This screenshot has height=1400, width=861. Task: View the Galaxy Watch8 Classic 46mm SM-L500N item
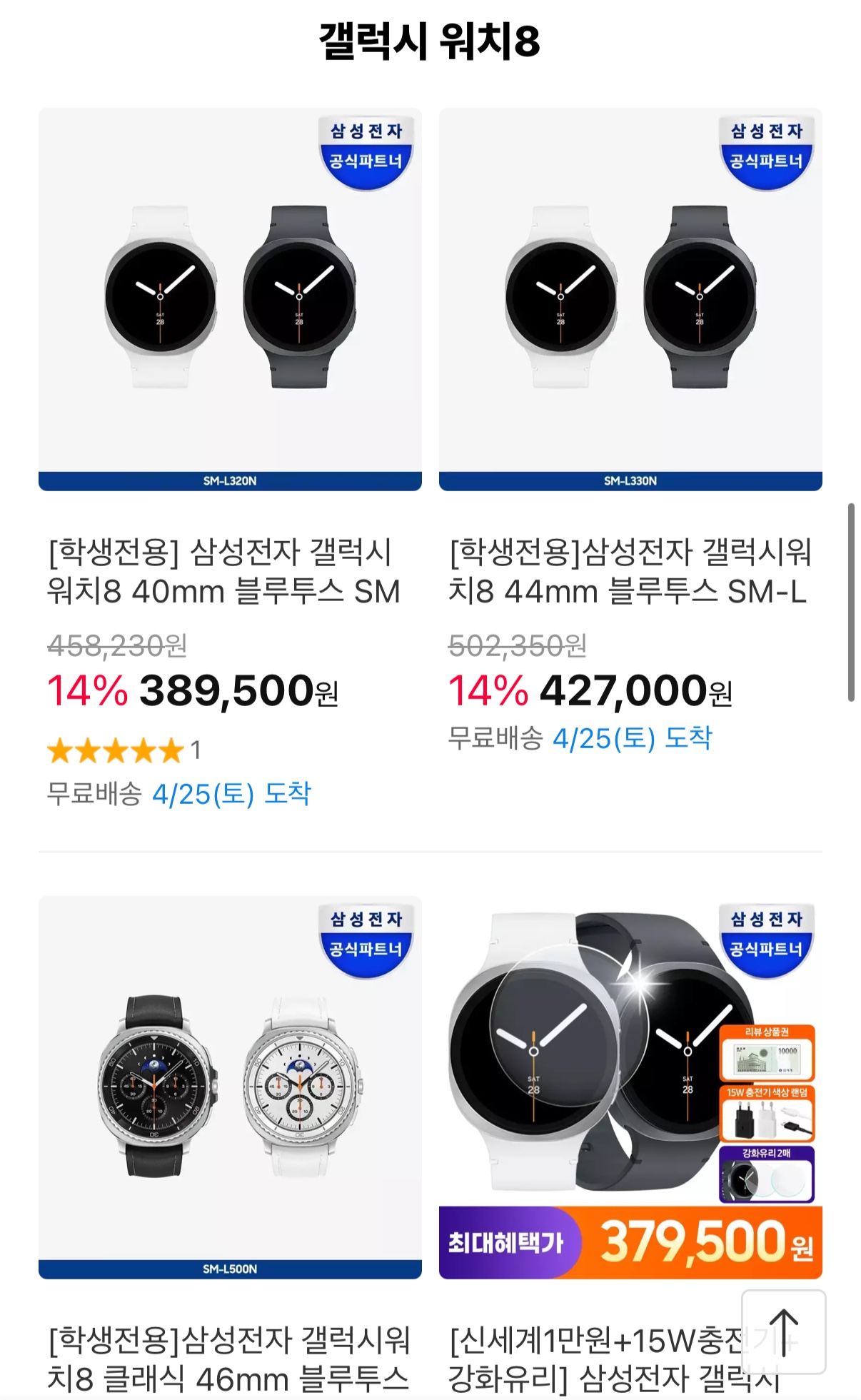coord(230,1086)
